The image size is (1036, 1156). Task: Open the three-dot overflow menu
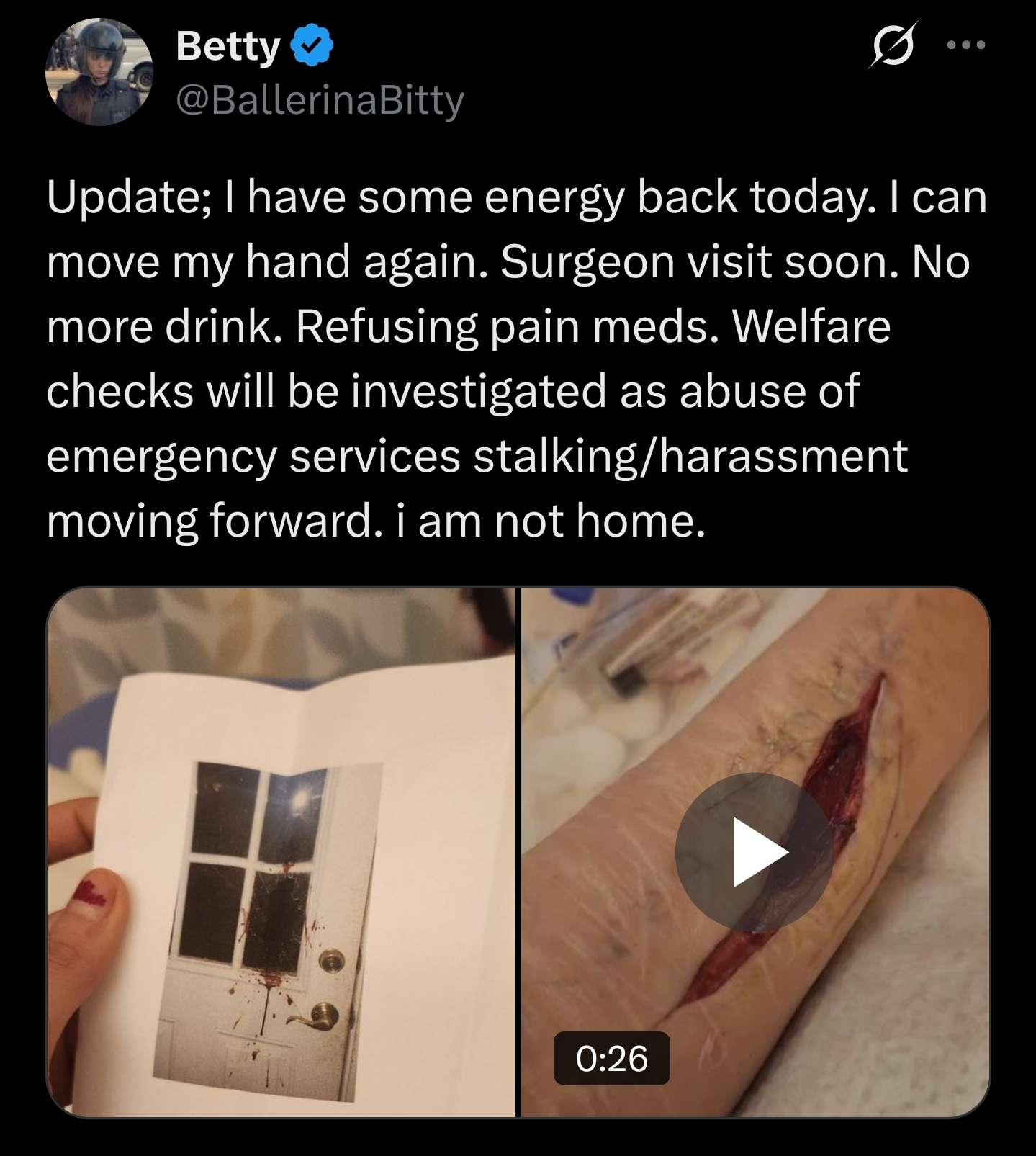(x=966, y=45)
